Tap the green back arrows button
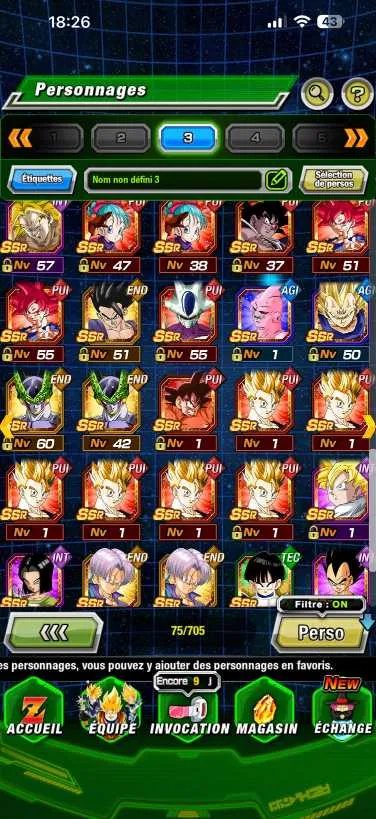The width and height of the screenshot is (376, 819). point(54,633)
